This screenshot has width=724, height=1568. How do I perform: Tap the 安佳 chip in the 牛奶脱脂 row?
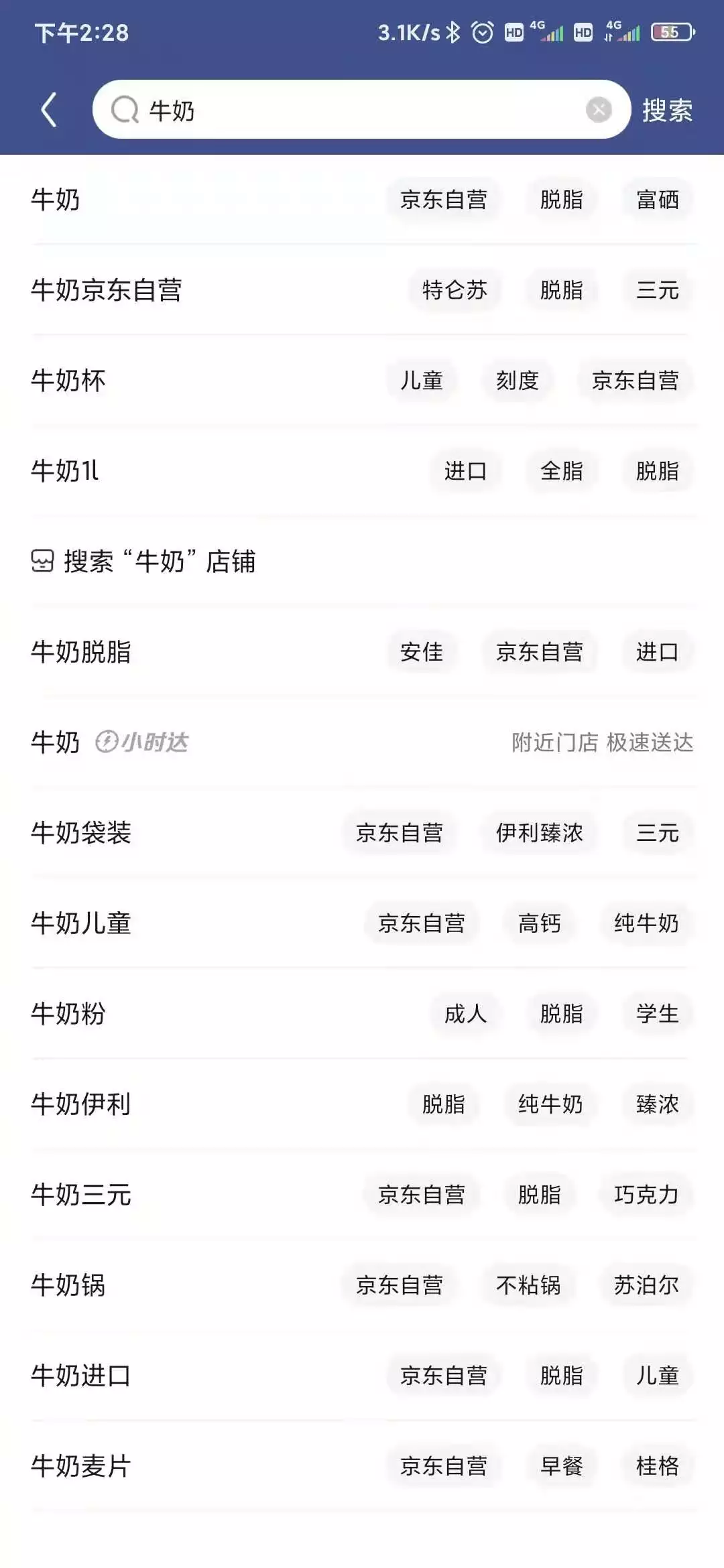coord(421,652)
